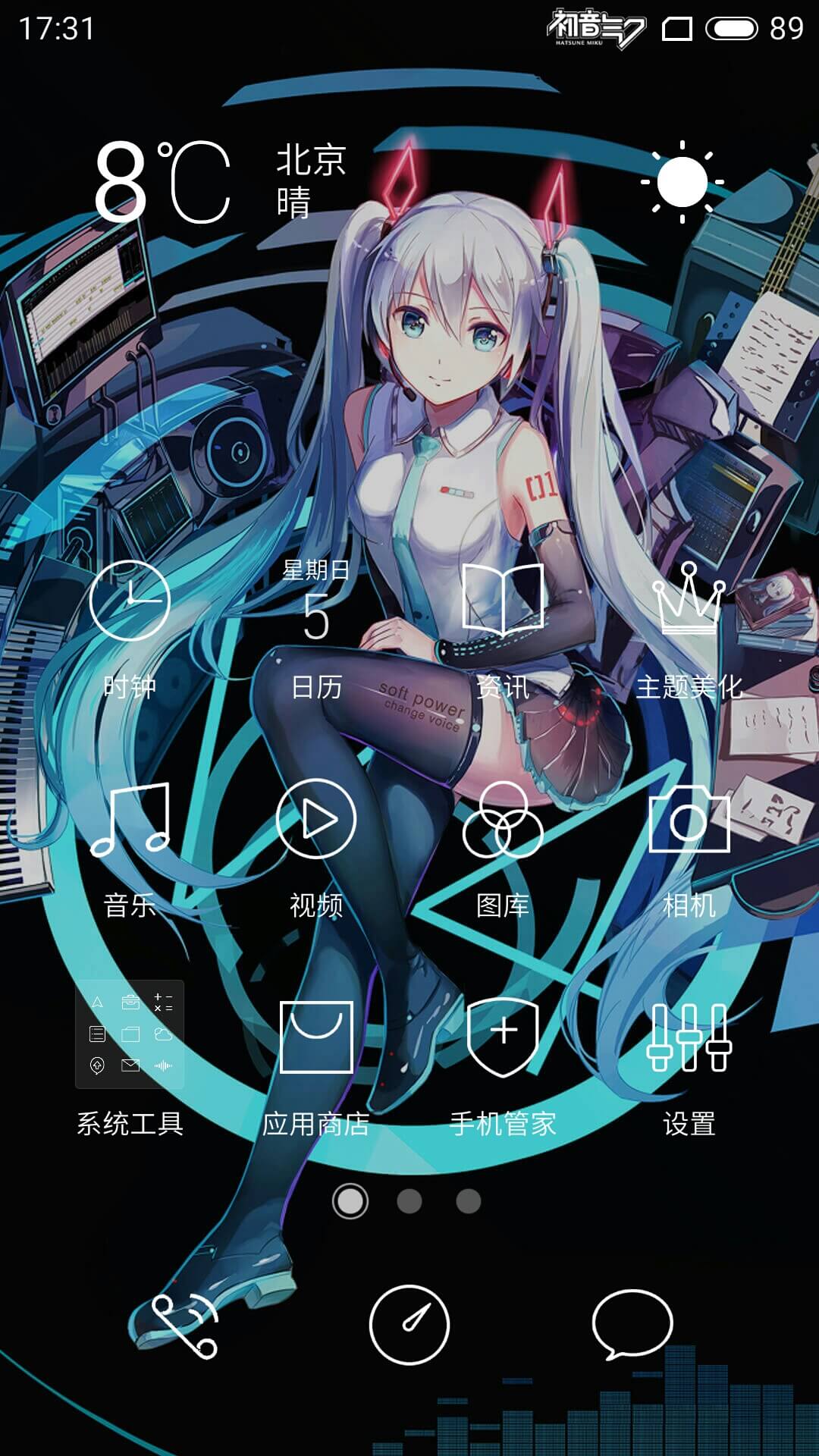This screenshot has width=819, height=1456.
Task: Open the phone dialer in the dock
Action: tap(185, 1326)
